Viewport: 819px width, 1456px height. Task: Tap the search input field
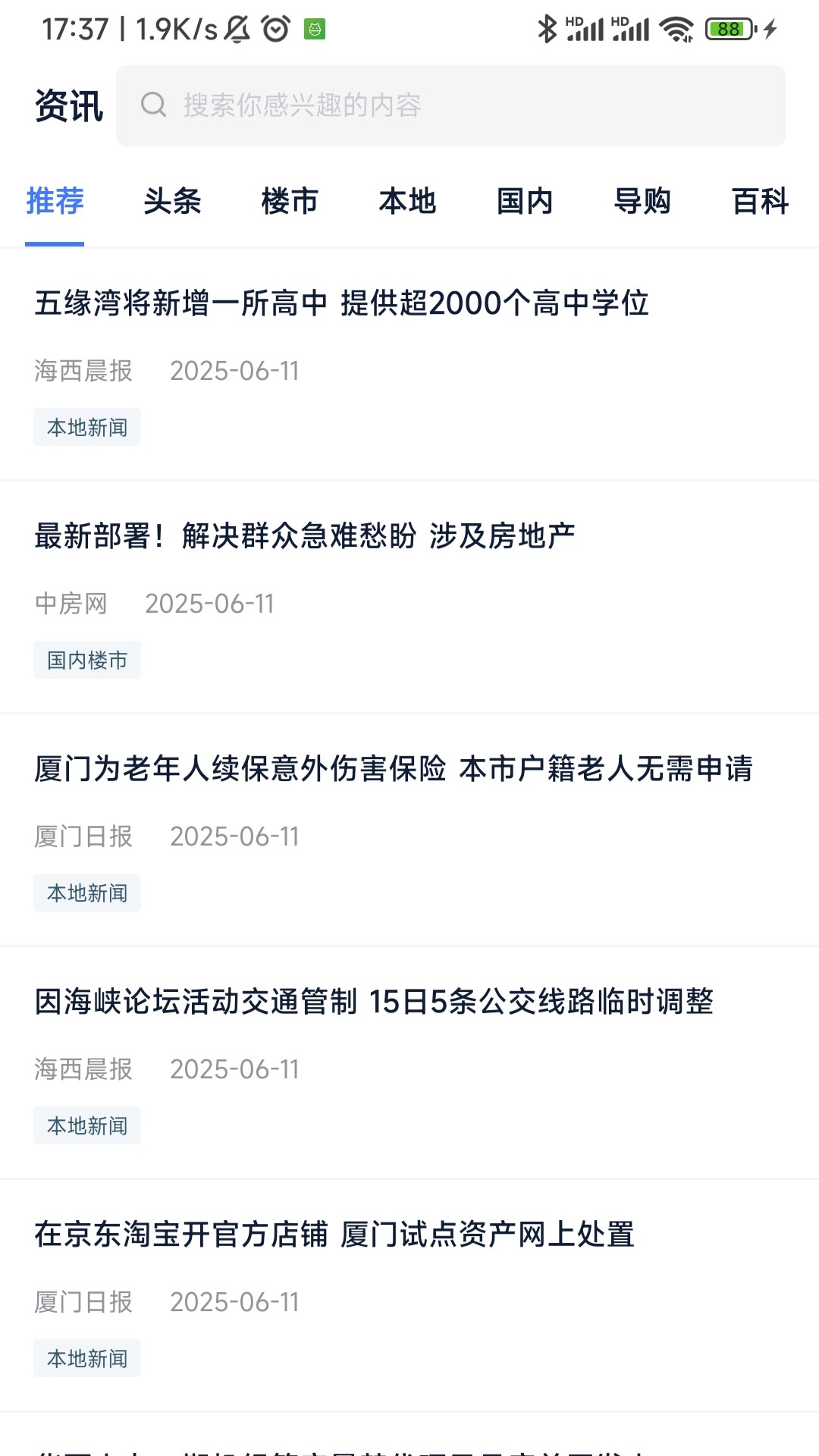point(450,105)
